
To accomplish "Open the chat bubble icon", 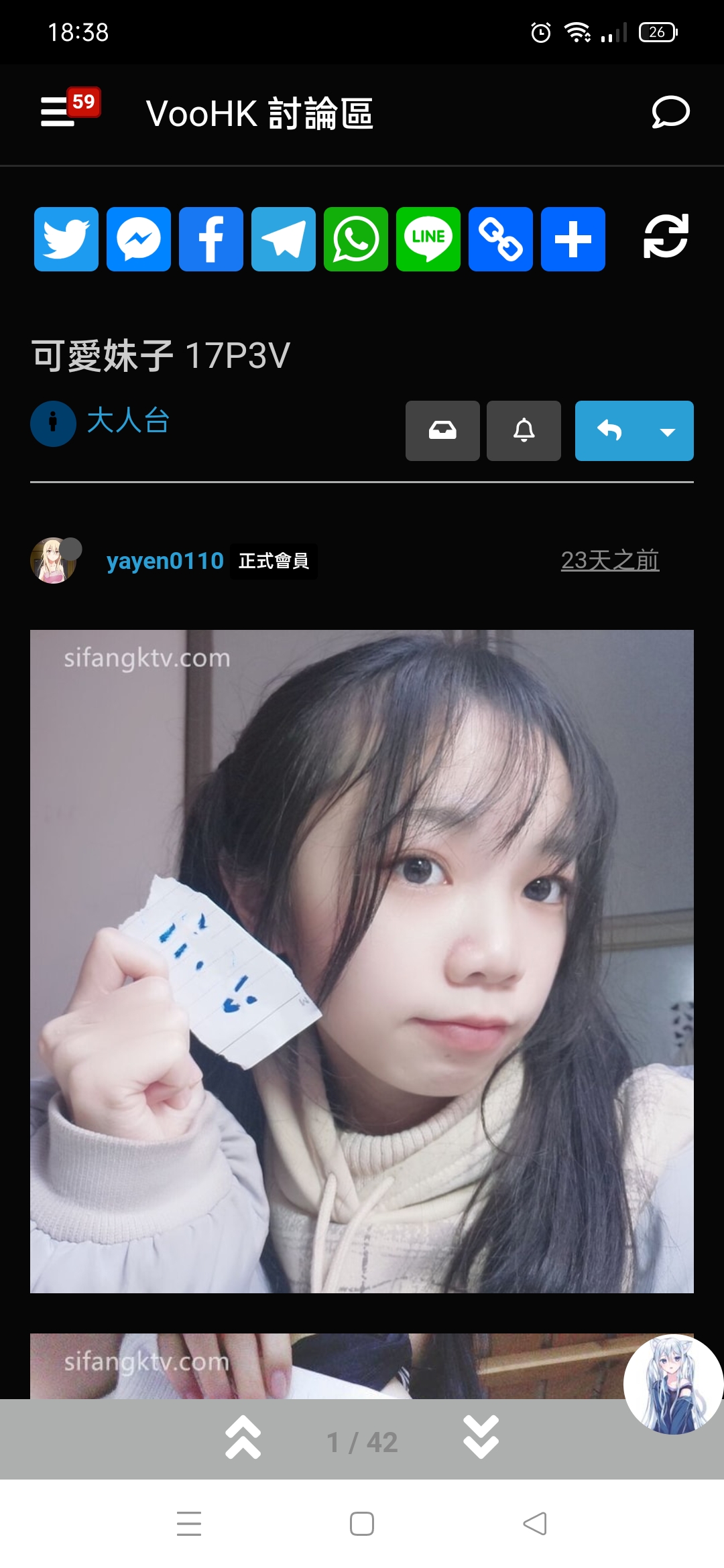I will pyautogui.click(x=670, y=112).
